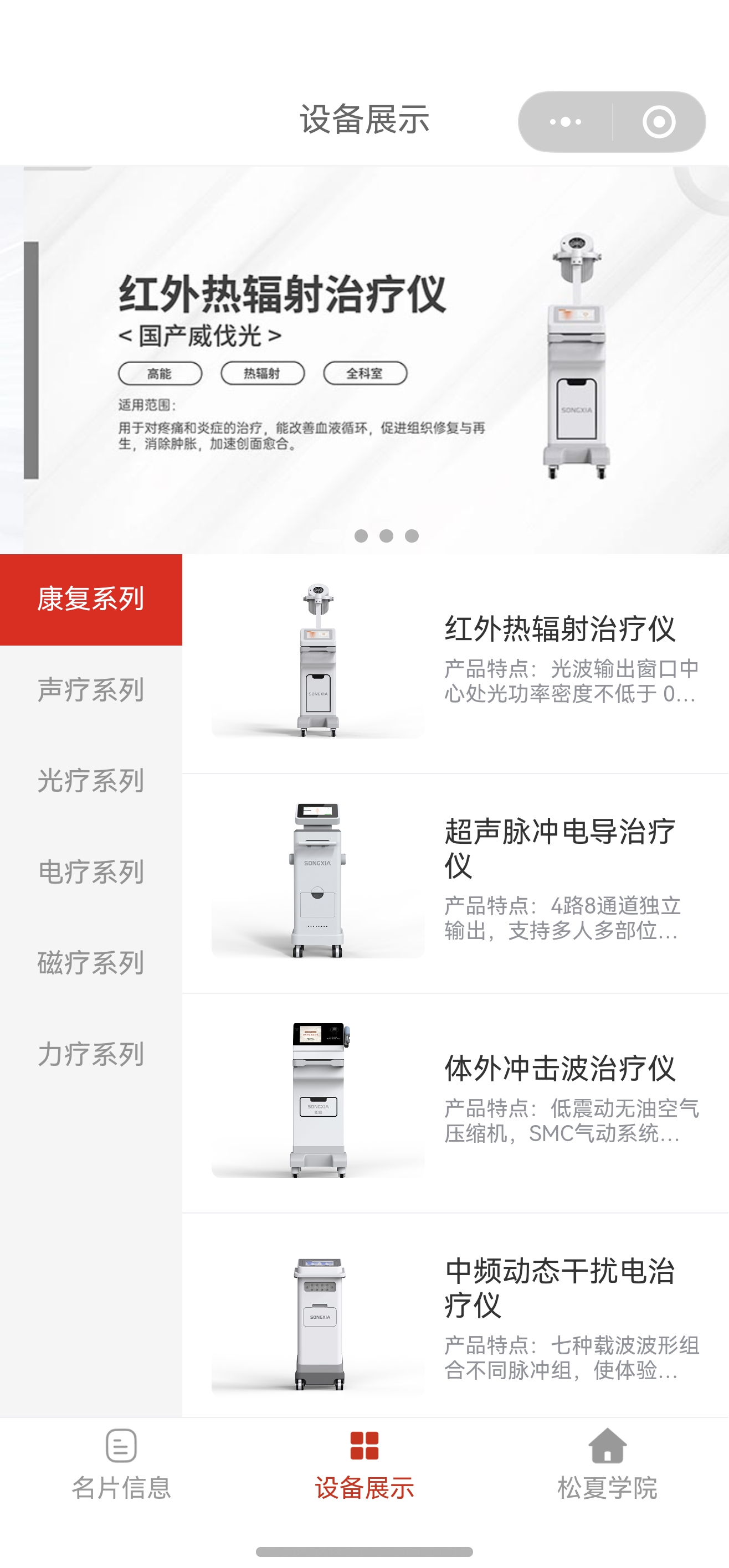This screenshot has height=1568, width=729.
Task: Close the mini program via circle button
Action: tap(658, 122)
